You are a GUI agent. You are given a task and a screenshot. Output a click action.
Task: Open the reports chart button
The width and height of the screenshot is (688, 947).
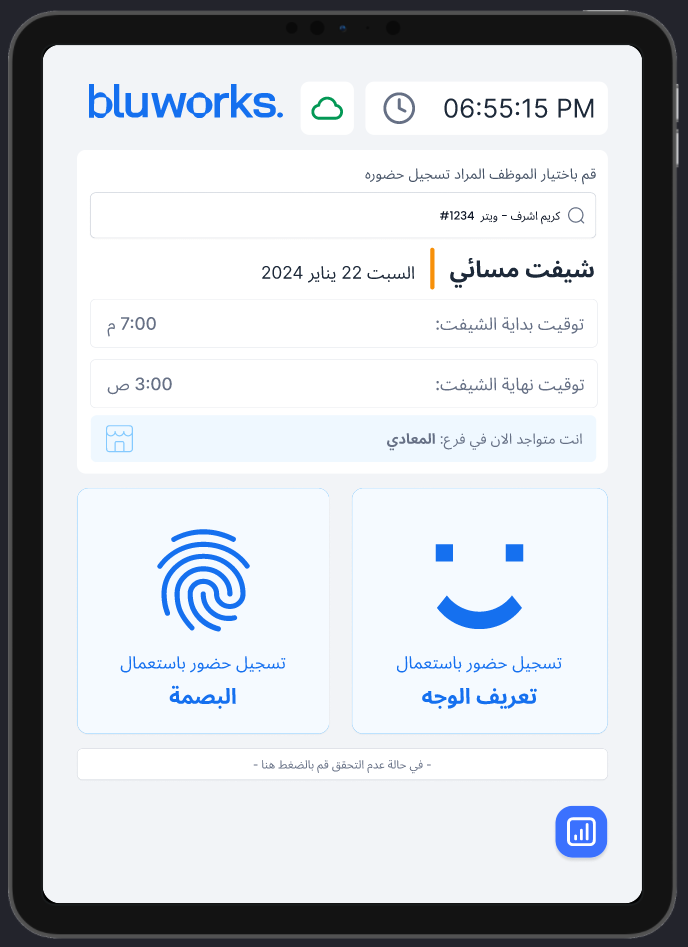coord(581,831)
